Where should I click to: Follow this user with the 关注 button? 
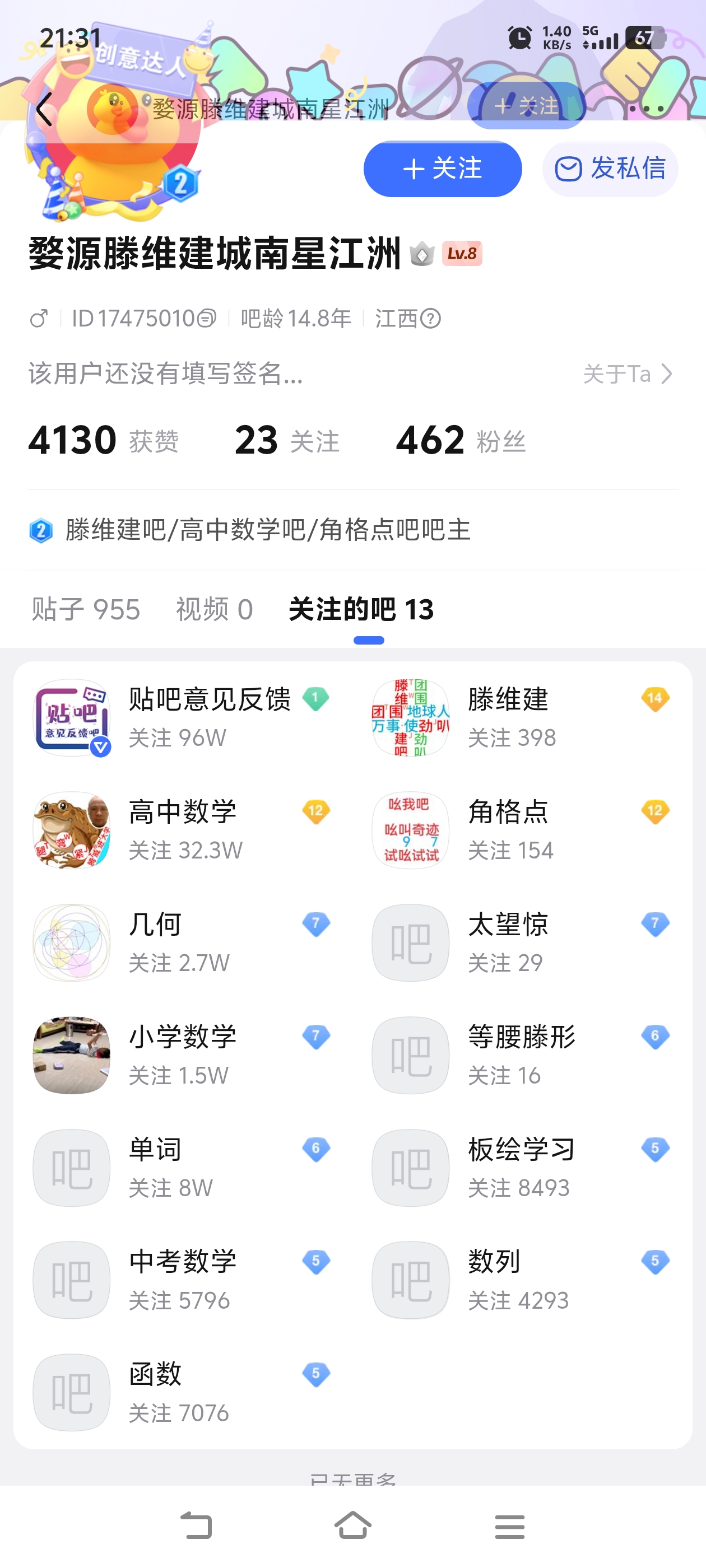(x=442, y=169)
